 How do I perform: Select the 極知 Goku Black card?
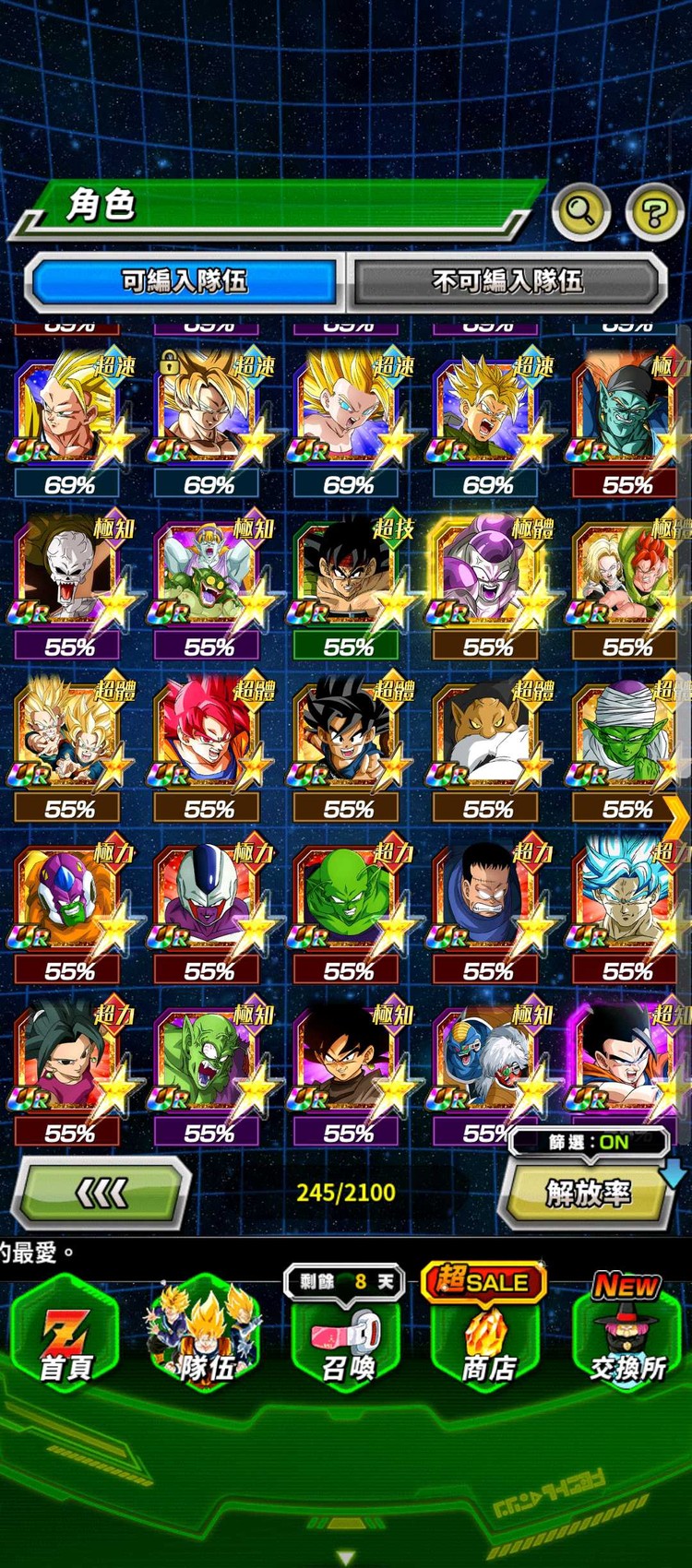point(347,1063)
